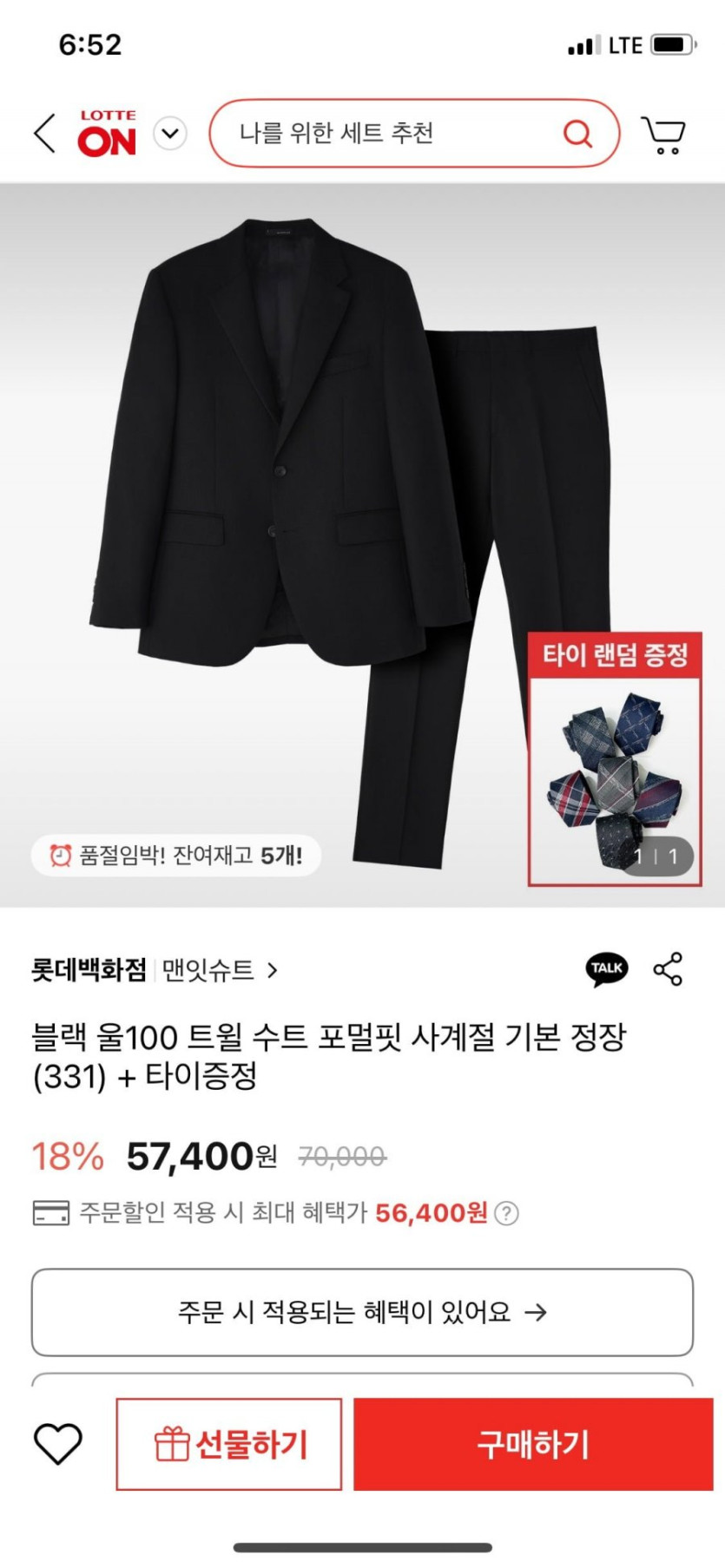Viewport: 725px width, 1568px height.
Task: Tap 구매하기 to buy now
Action: point(533,1444)
